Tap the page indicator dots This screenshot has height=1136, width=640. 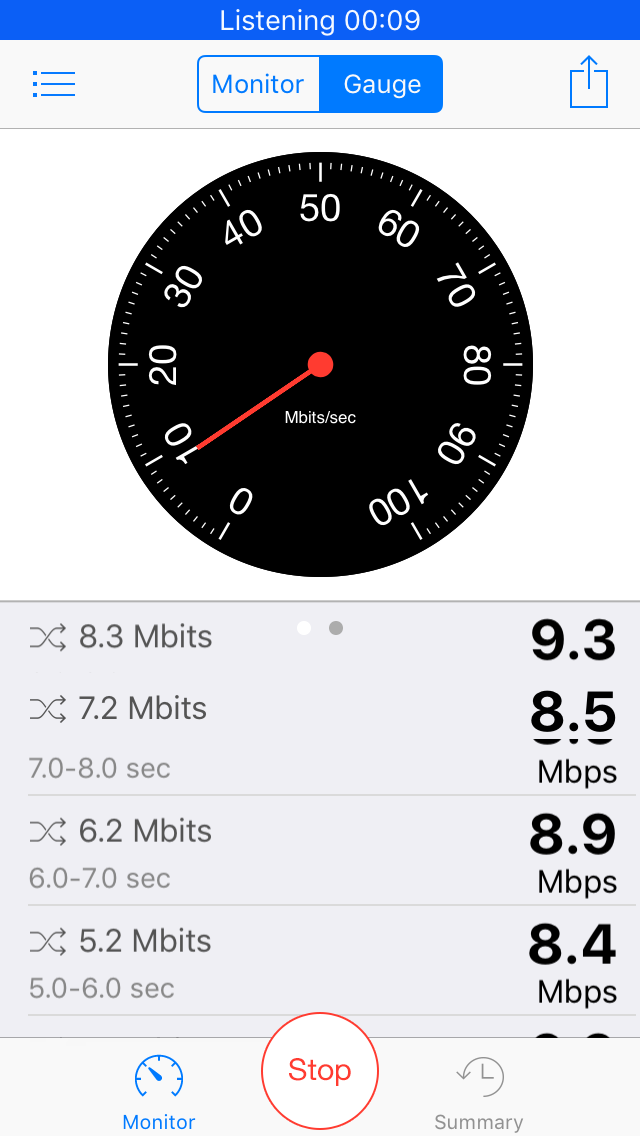click(x=320, y=628)
